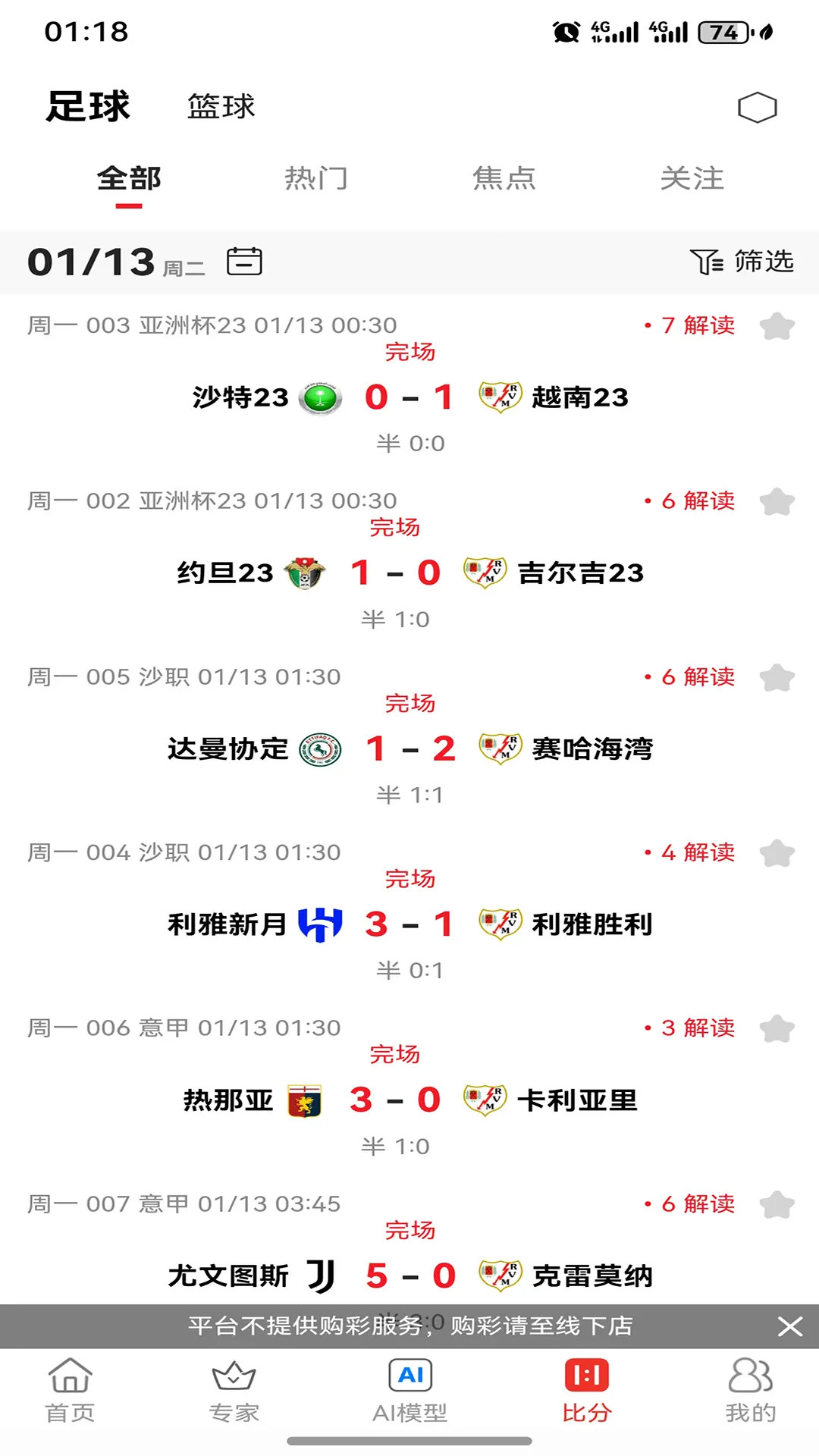The width and height of the screenshot is (819, 1456).
Task: Open 7 解读 for 沙特23 match
Action: (692, 325)
